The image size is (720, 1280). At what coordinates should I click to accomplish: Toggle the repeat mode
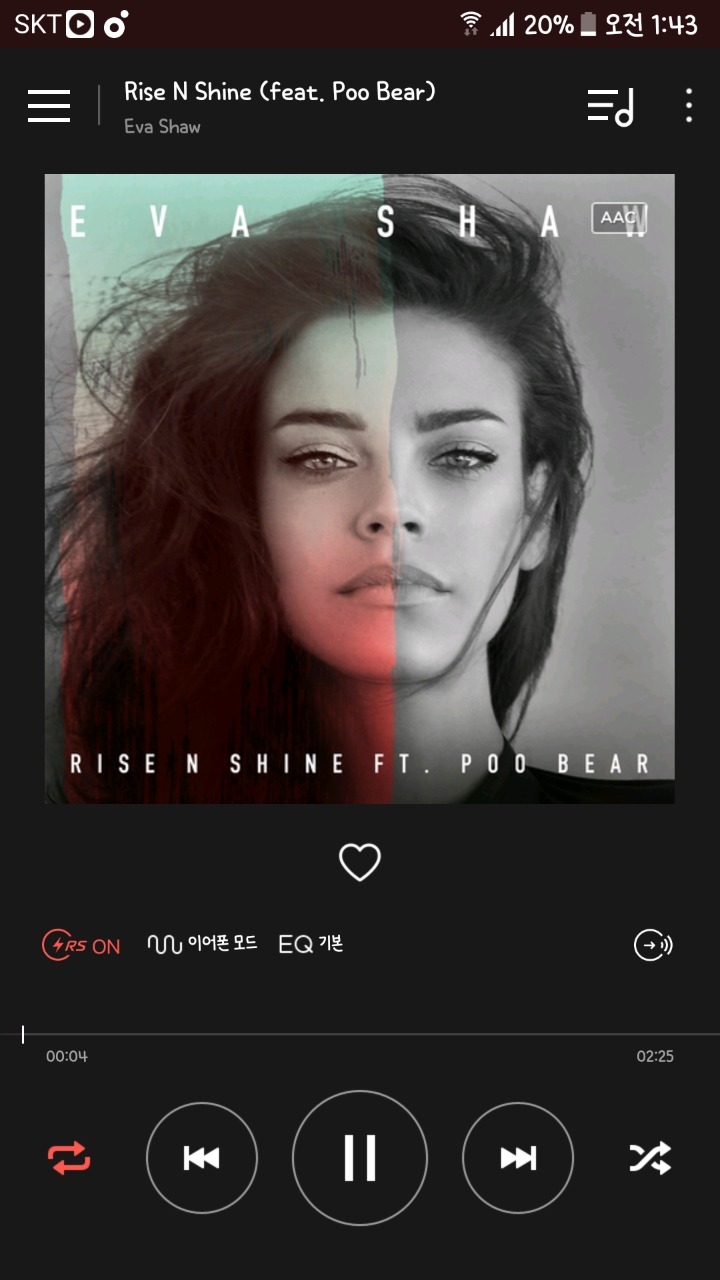69,1158
